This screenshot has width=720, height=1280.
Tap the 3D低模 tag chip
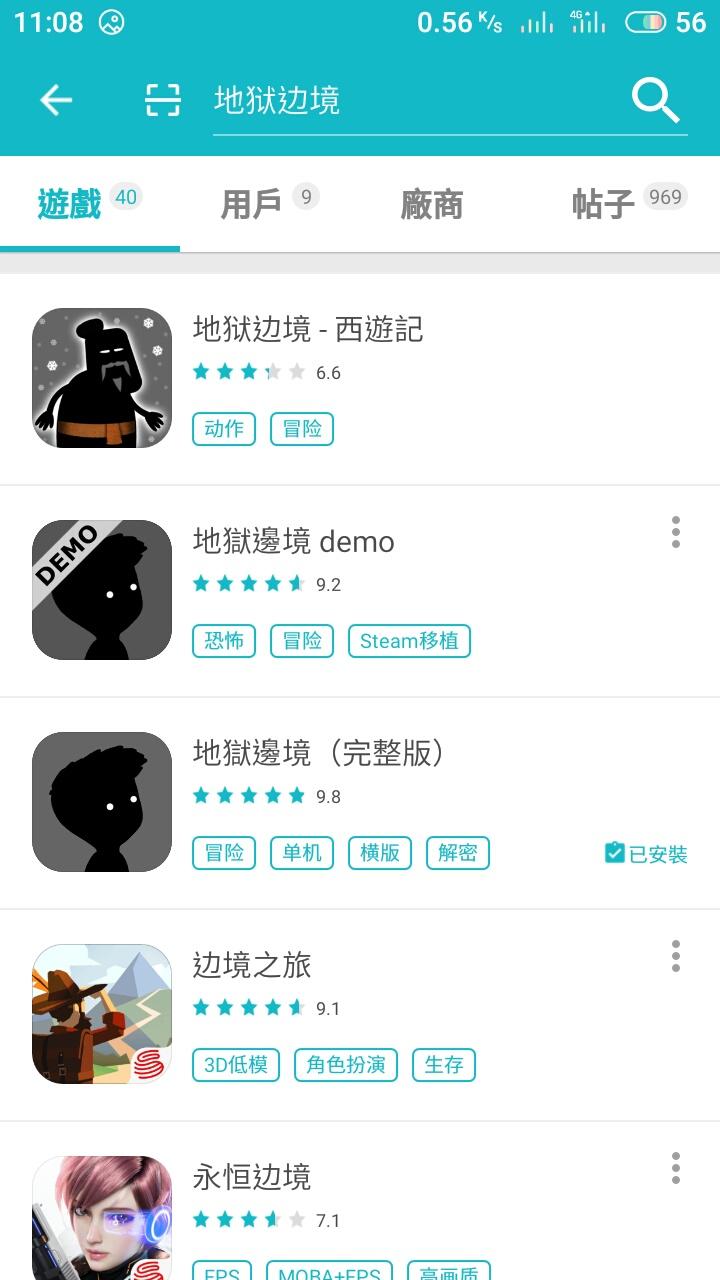[236, 1065]
